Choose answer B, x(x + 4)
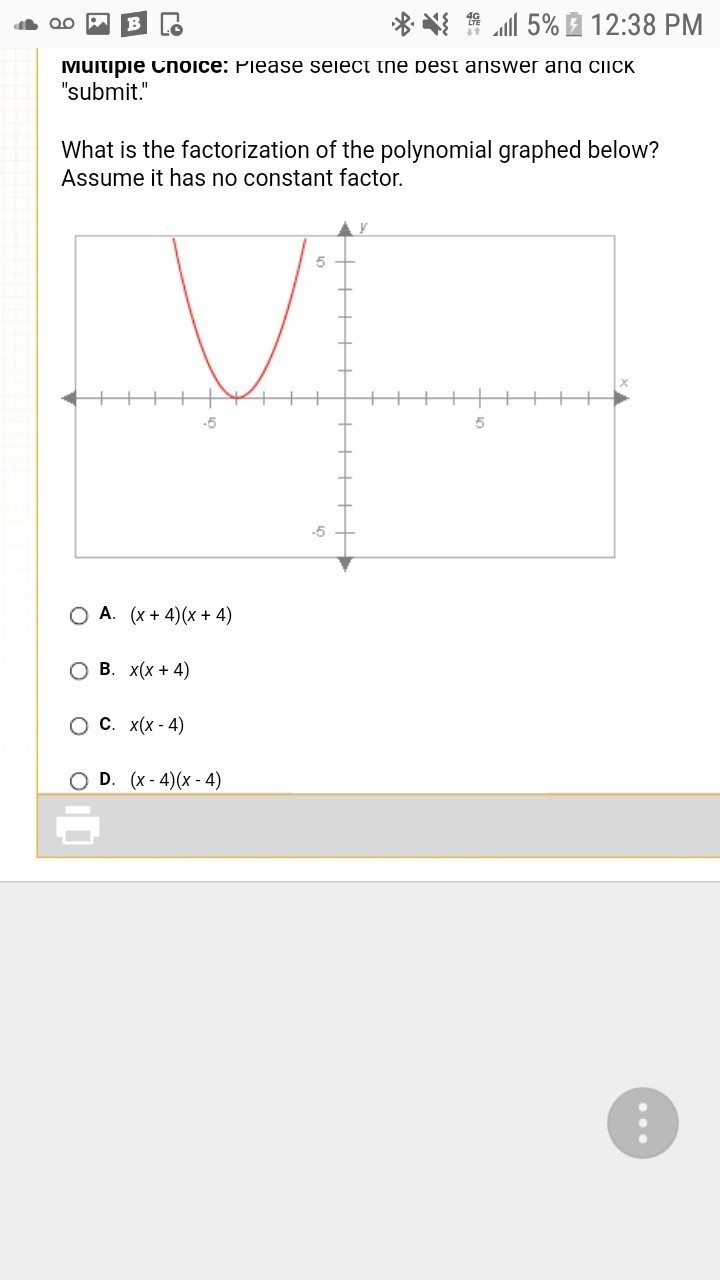Viewport: 720px width, 1280px height. point(79,671)
